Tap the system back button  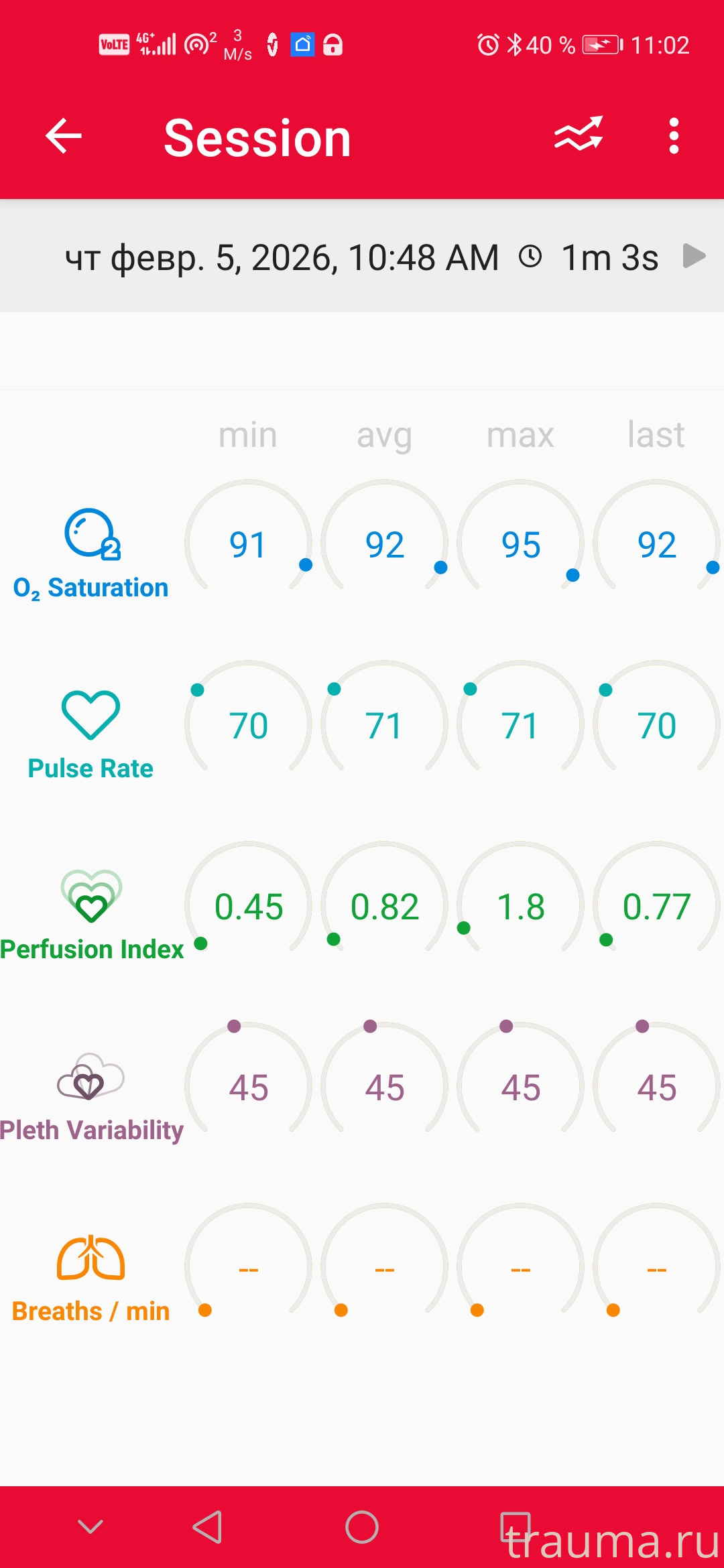(208, 1527)
